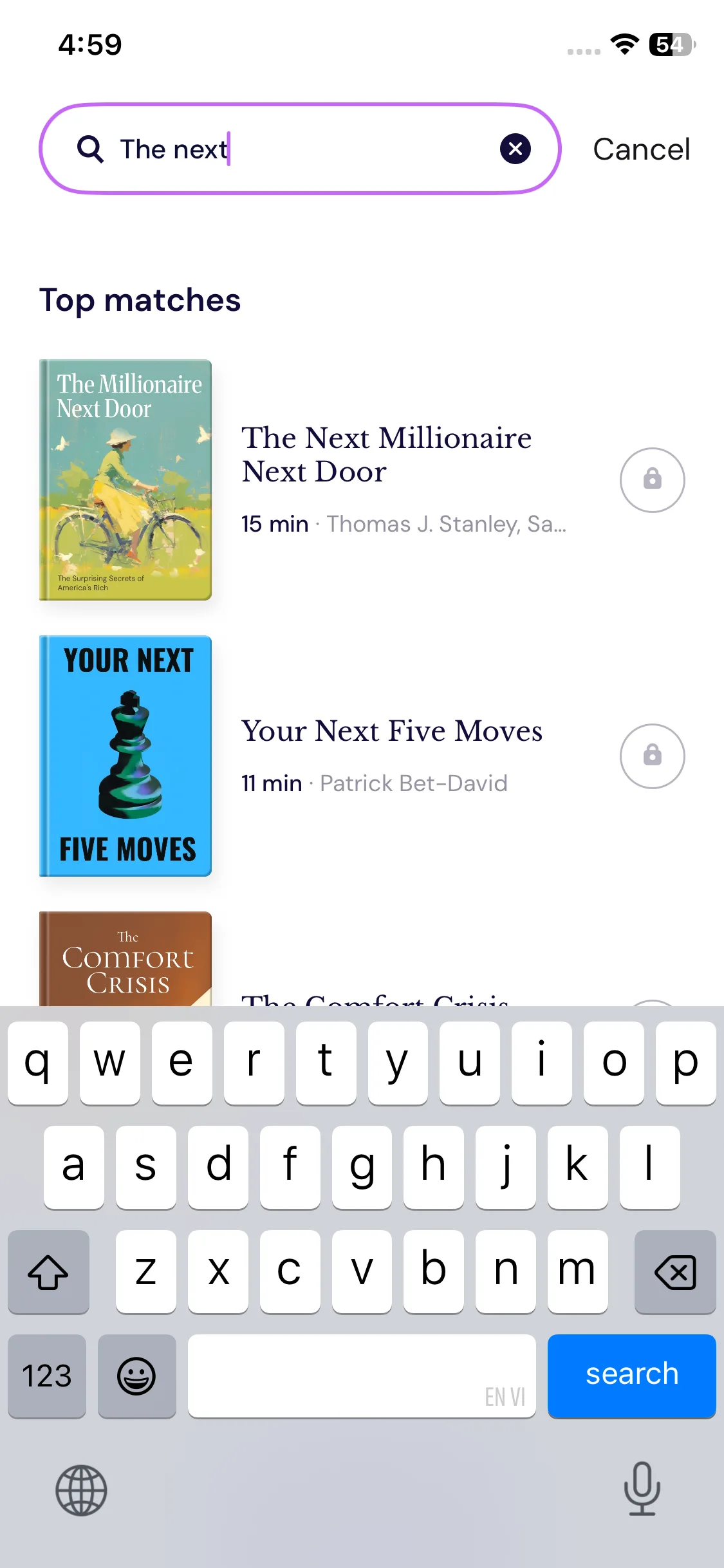Open The Comfort Crisis book cover

pos(125,959)
